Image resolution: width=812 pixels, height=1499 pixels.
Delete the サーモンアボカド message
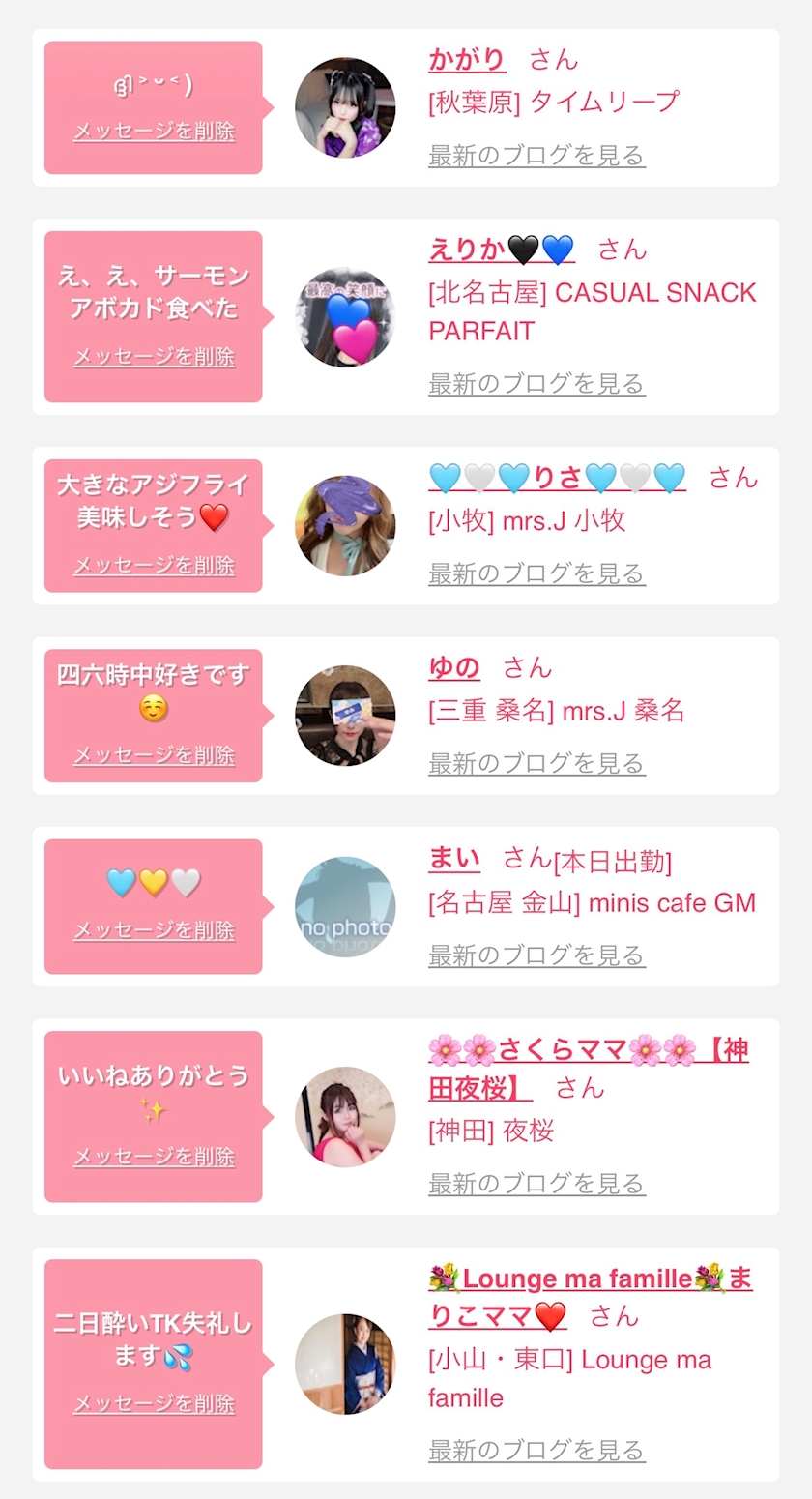coord(154,357)
